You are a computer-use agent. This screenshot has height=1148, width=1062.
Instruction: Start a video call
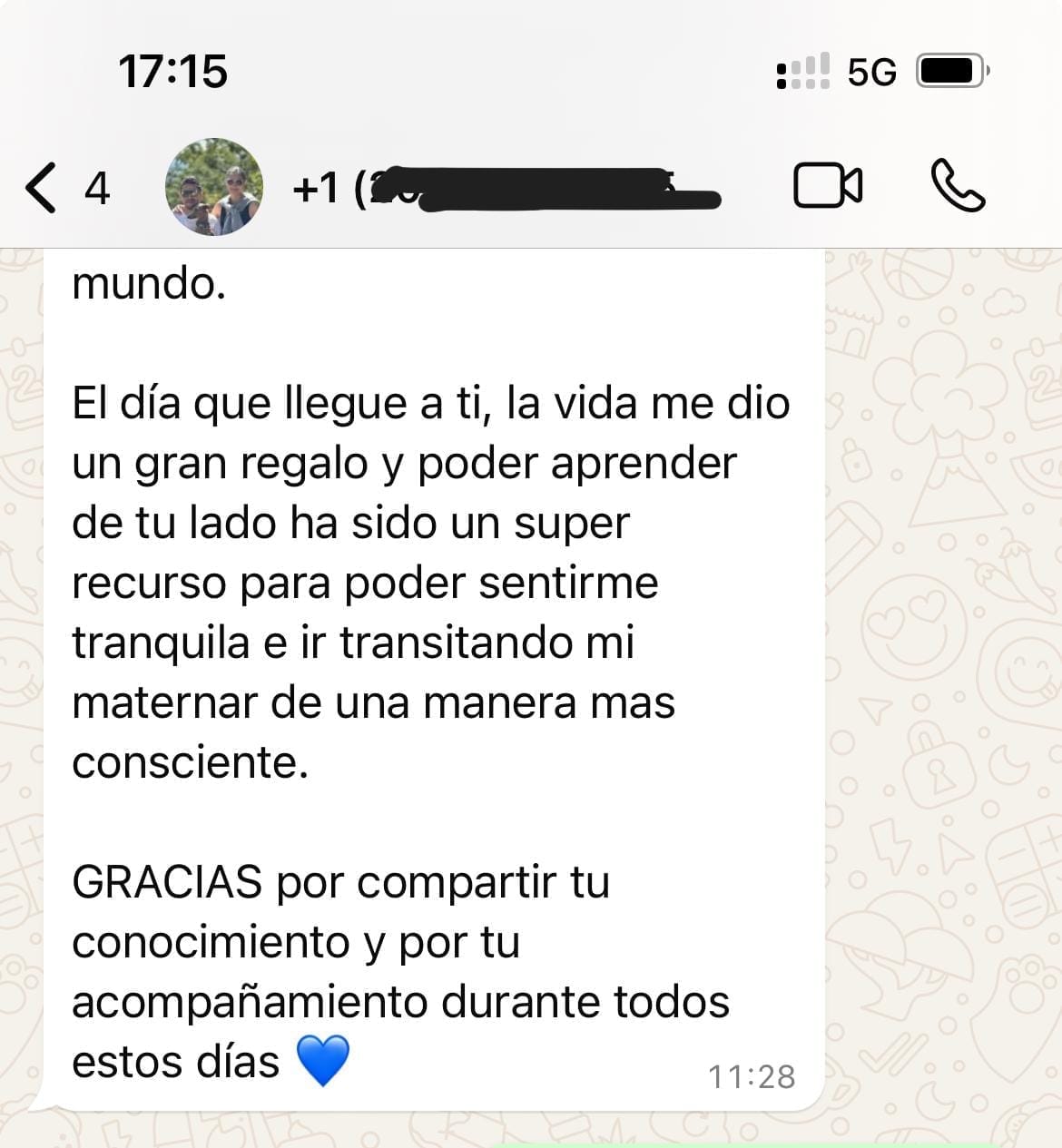point(827,186)
